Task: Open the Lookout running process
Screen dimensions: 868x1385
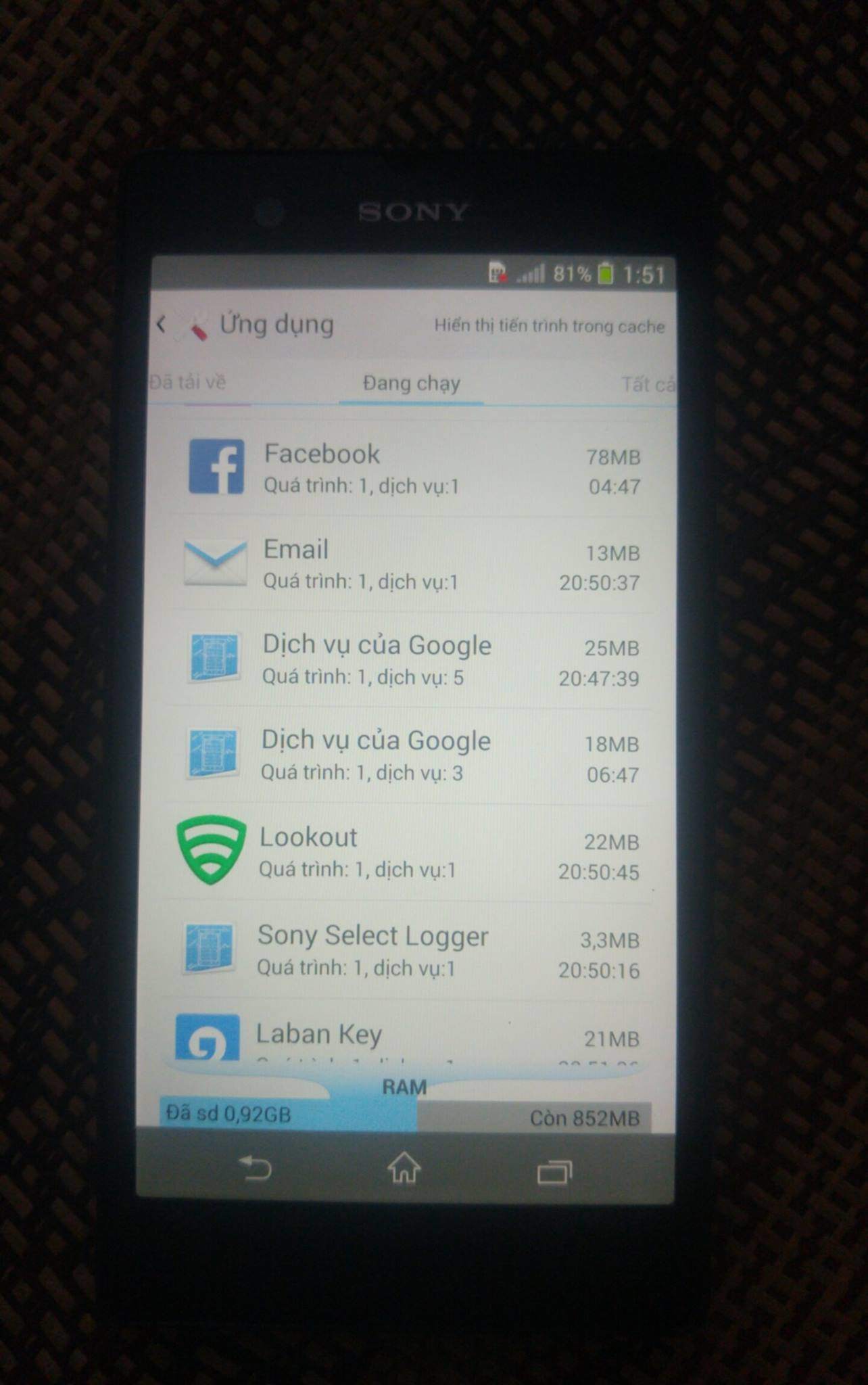Action: click(x=412, y=852)
